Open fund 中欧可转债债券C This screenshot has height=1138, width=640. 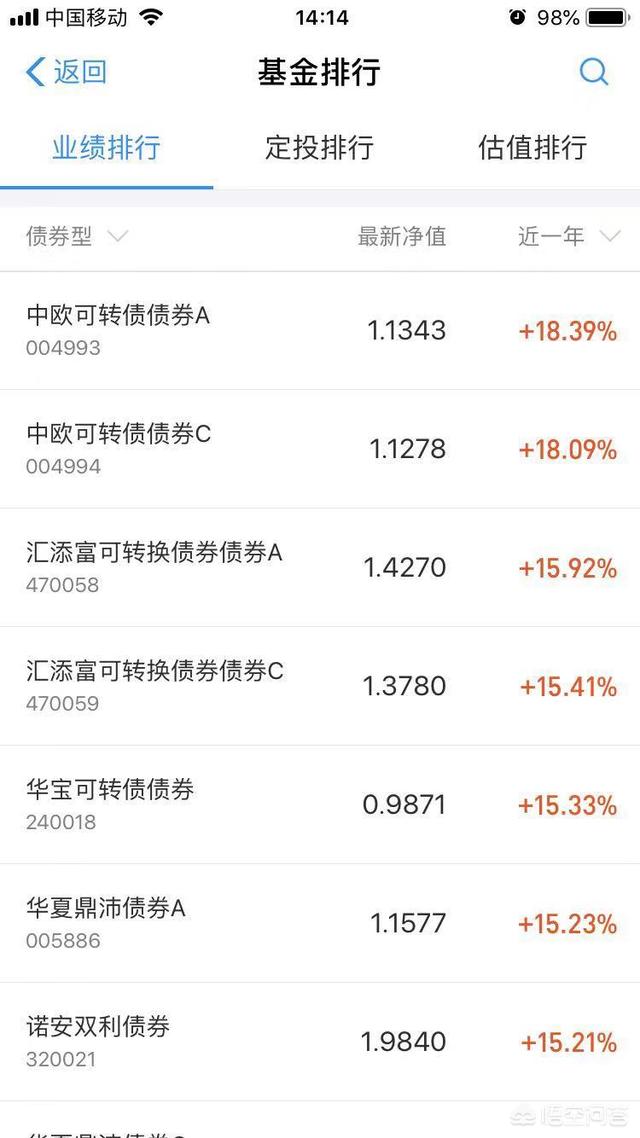(320, 449)
